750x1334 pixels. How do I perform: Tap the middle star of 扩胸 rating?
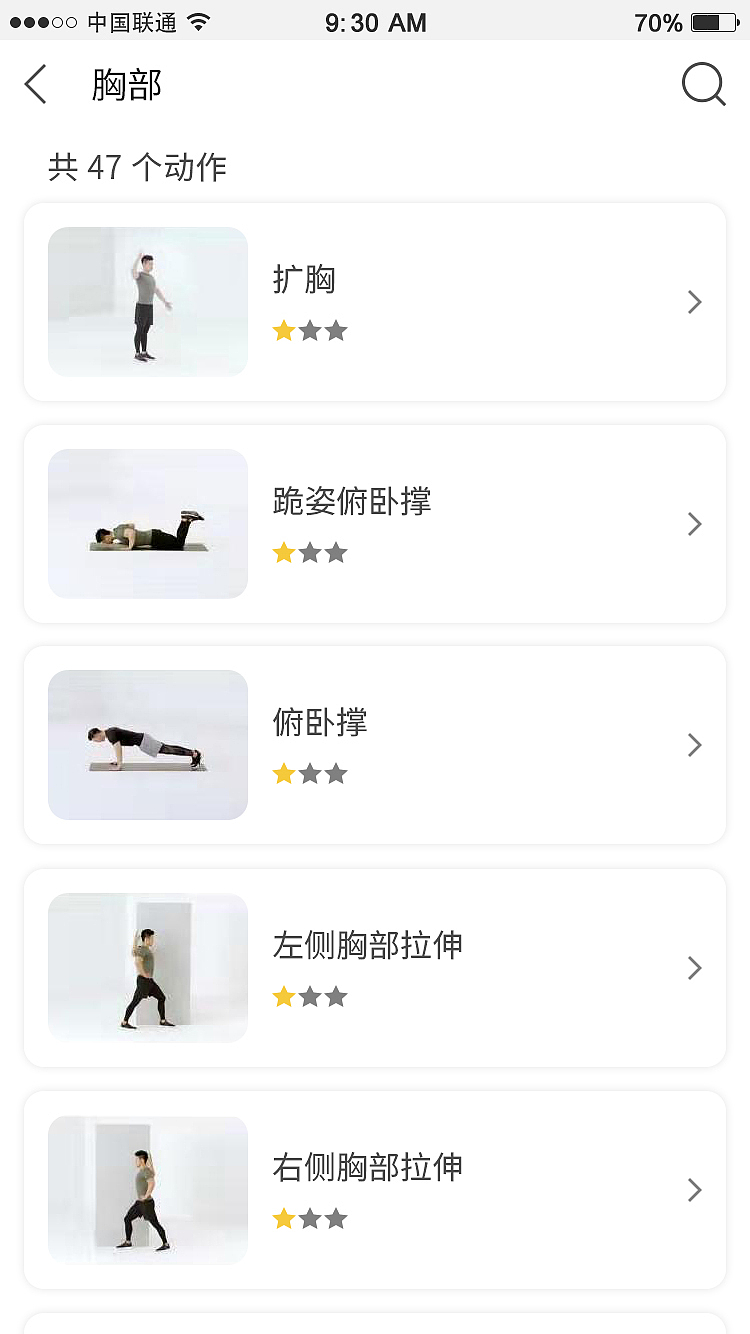tap(311, 330)
